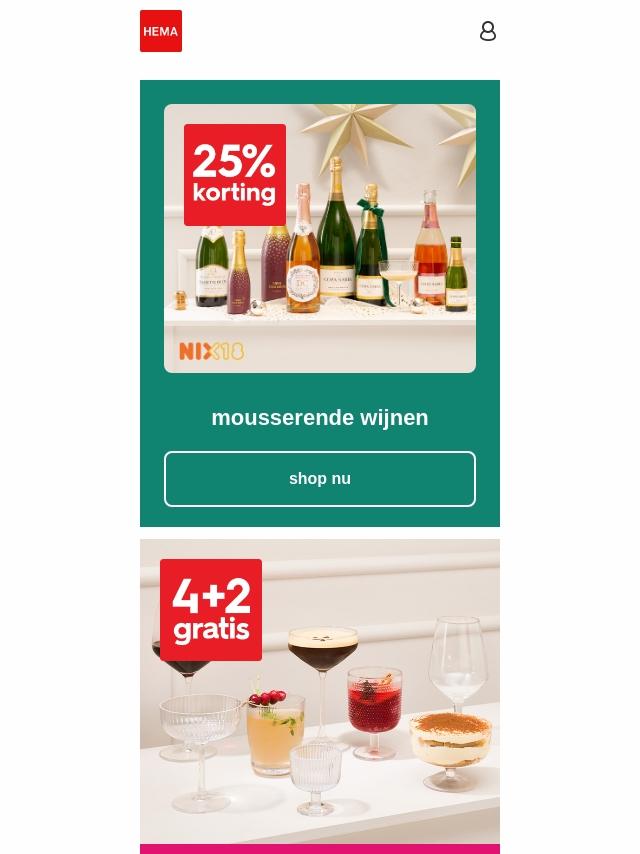Image resolution: width=640 pixels, height=854 pixels.
Task: Open the account profile icon
Action: click(488, 31)
